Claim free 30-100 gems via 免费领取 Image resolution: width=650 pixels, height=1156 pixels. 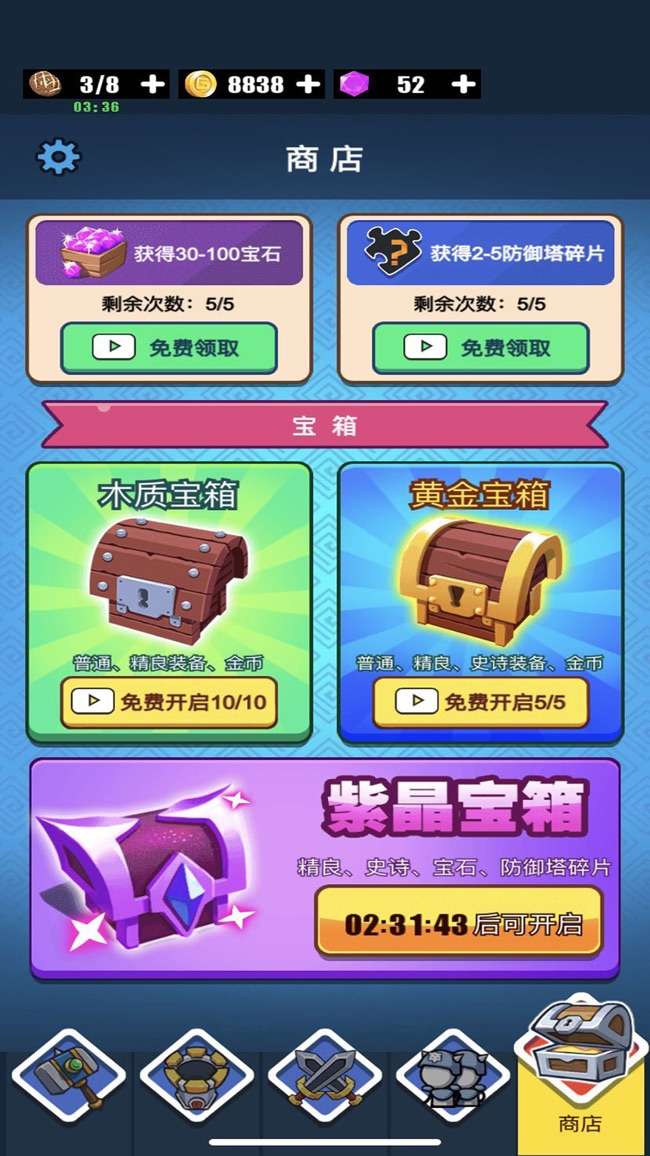pos(169,348)
